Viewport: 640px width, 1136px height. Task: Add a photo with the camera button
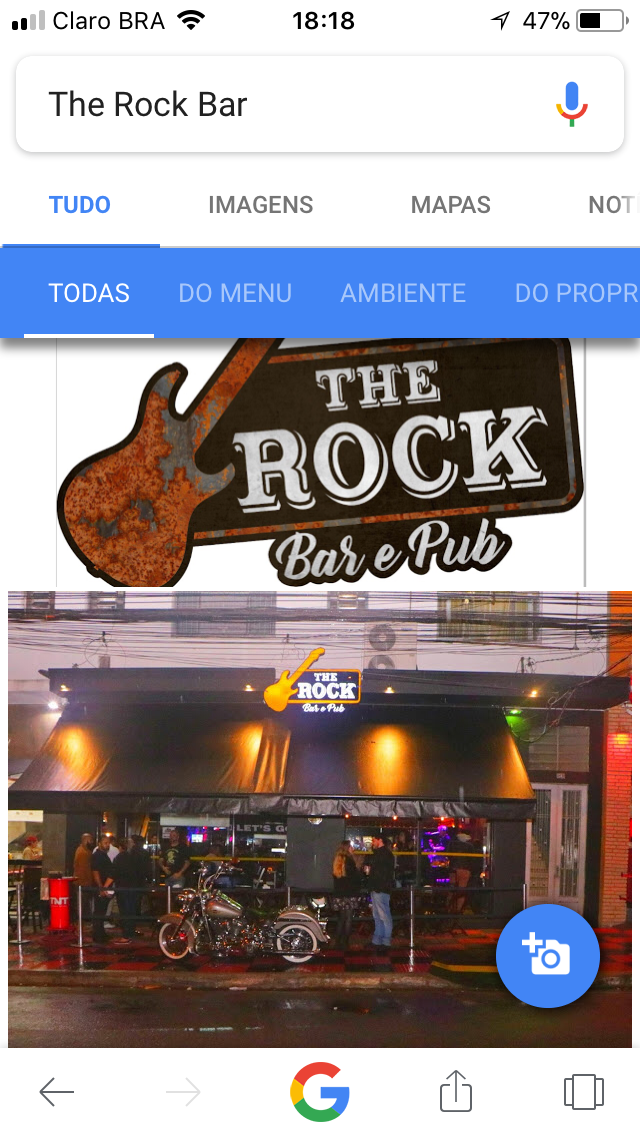547,956
